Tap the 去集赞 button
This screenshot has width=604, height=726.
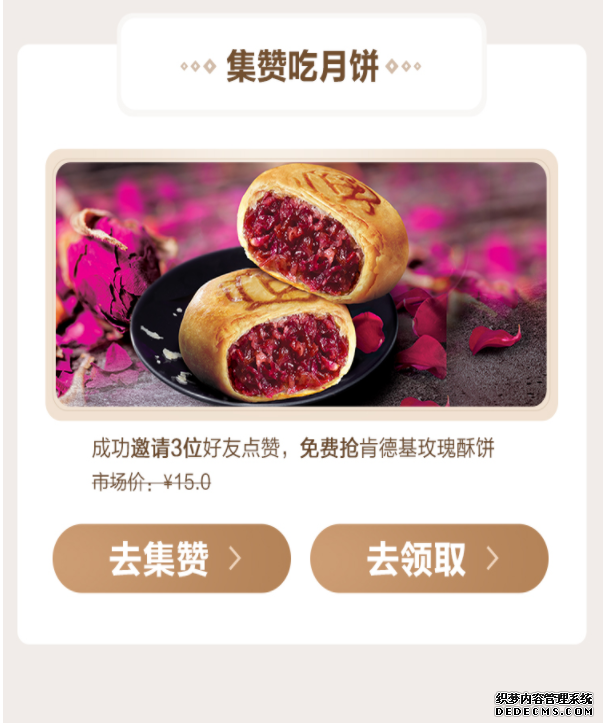click(x=171, y=559)
